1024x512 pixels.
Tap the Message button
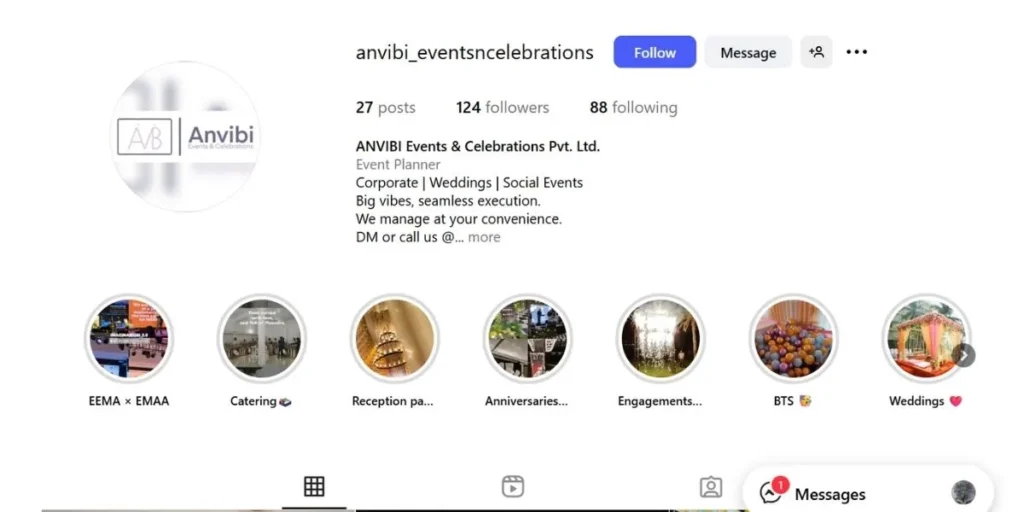click(747, 52)
